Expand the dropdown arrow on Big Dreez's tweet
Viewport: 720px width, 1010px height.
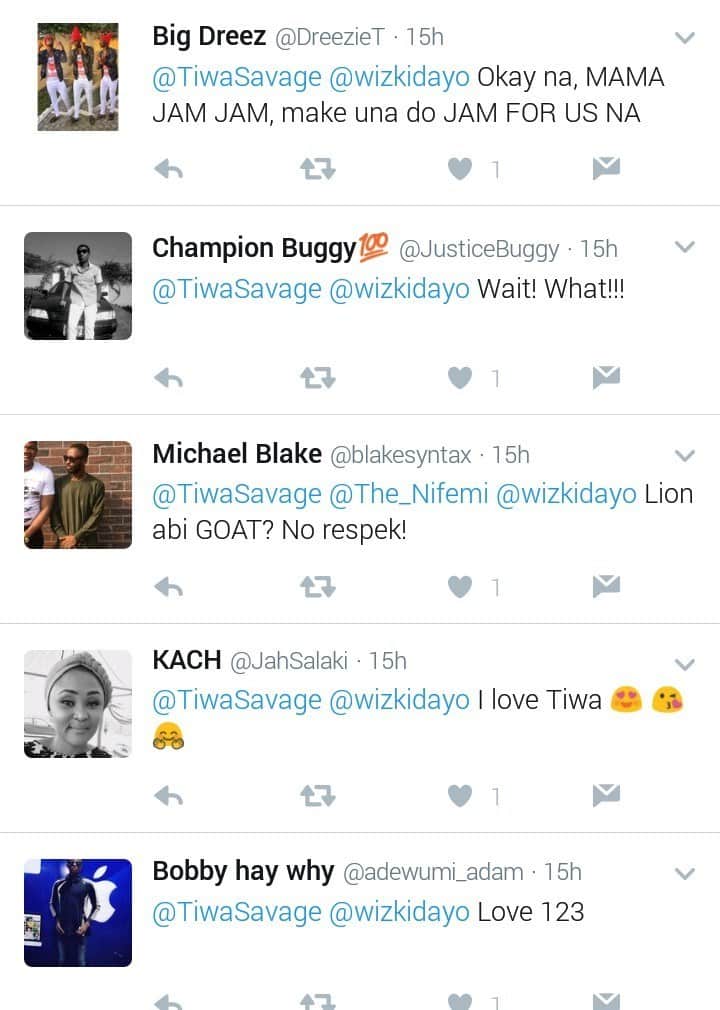(x=685, y=38)
